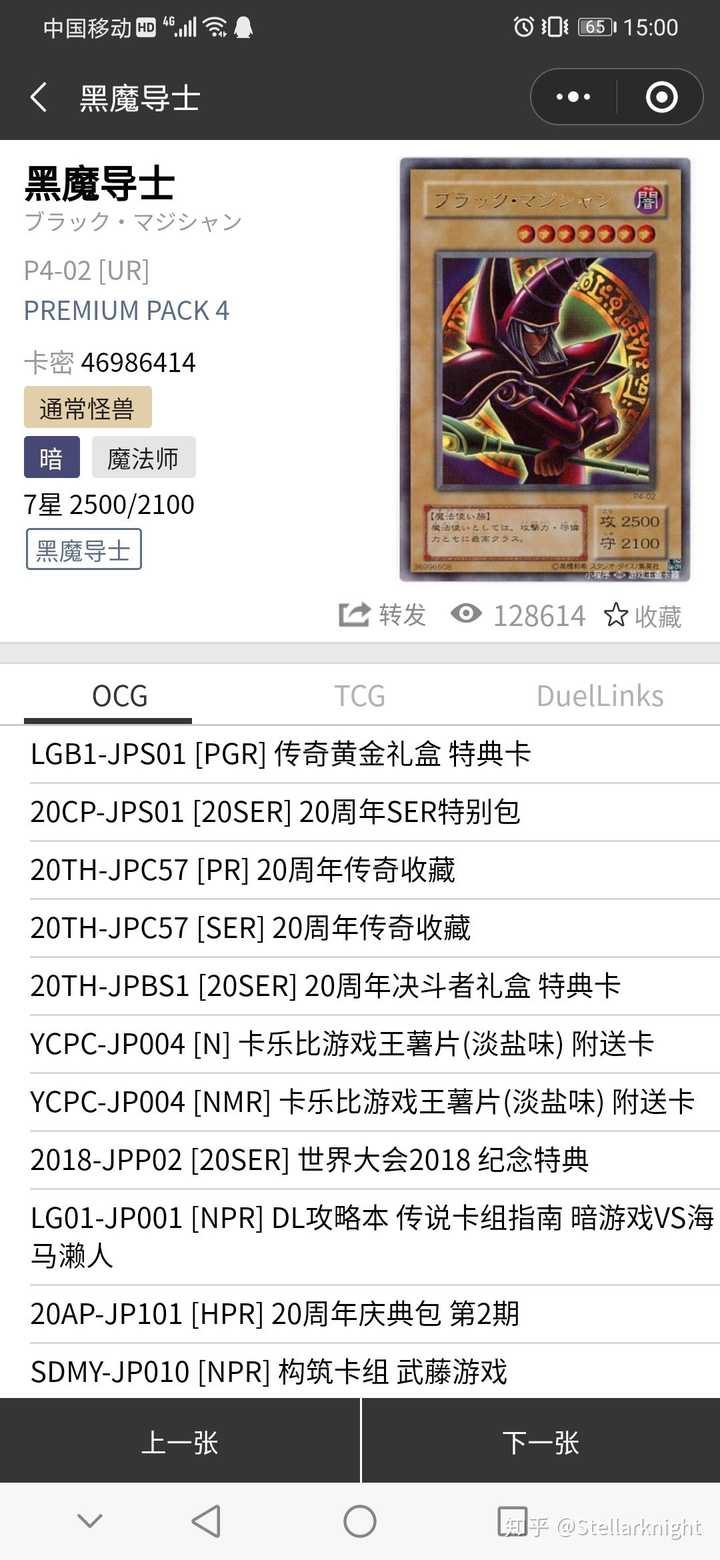Viewport: 720px width, 1560px height.
Task: Open 2018-JPP02 世界大会2018 entry
Action: pos(309,1160)
